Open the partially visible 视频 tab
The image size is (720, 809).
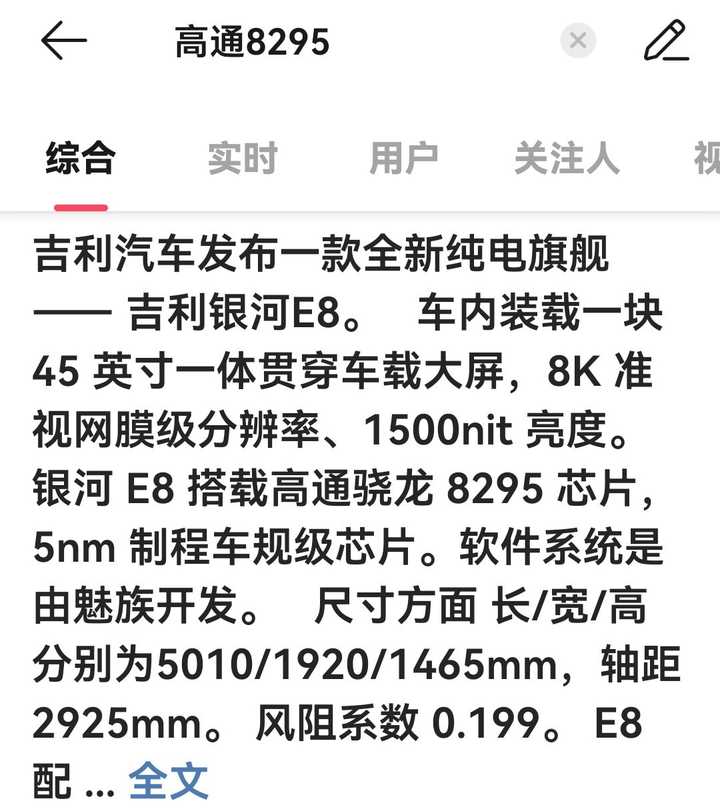[707, 159]
